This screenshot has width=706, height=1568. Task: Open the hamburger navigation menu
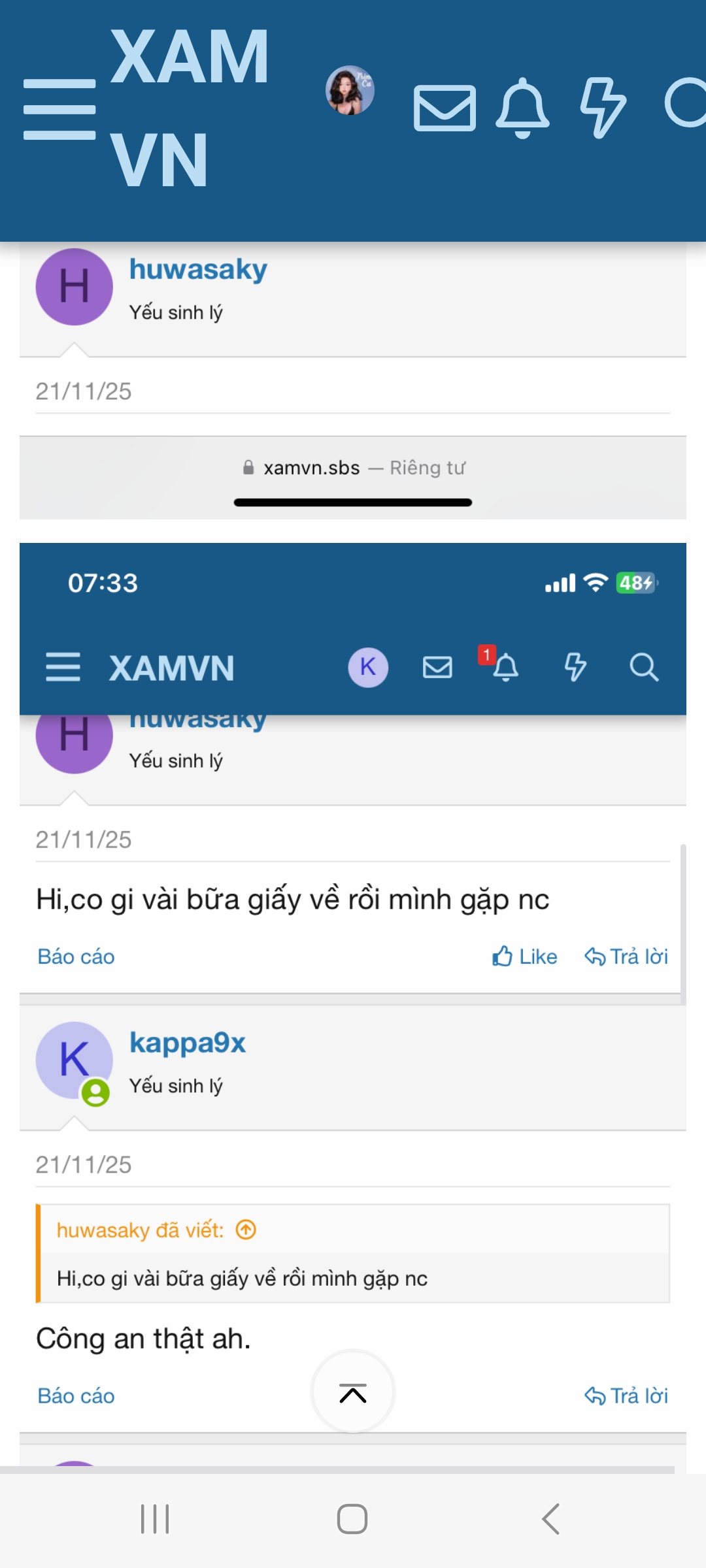click(59, 109)
